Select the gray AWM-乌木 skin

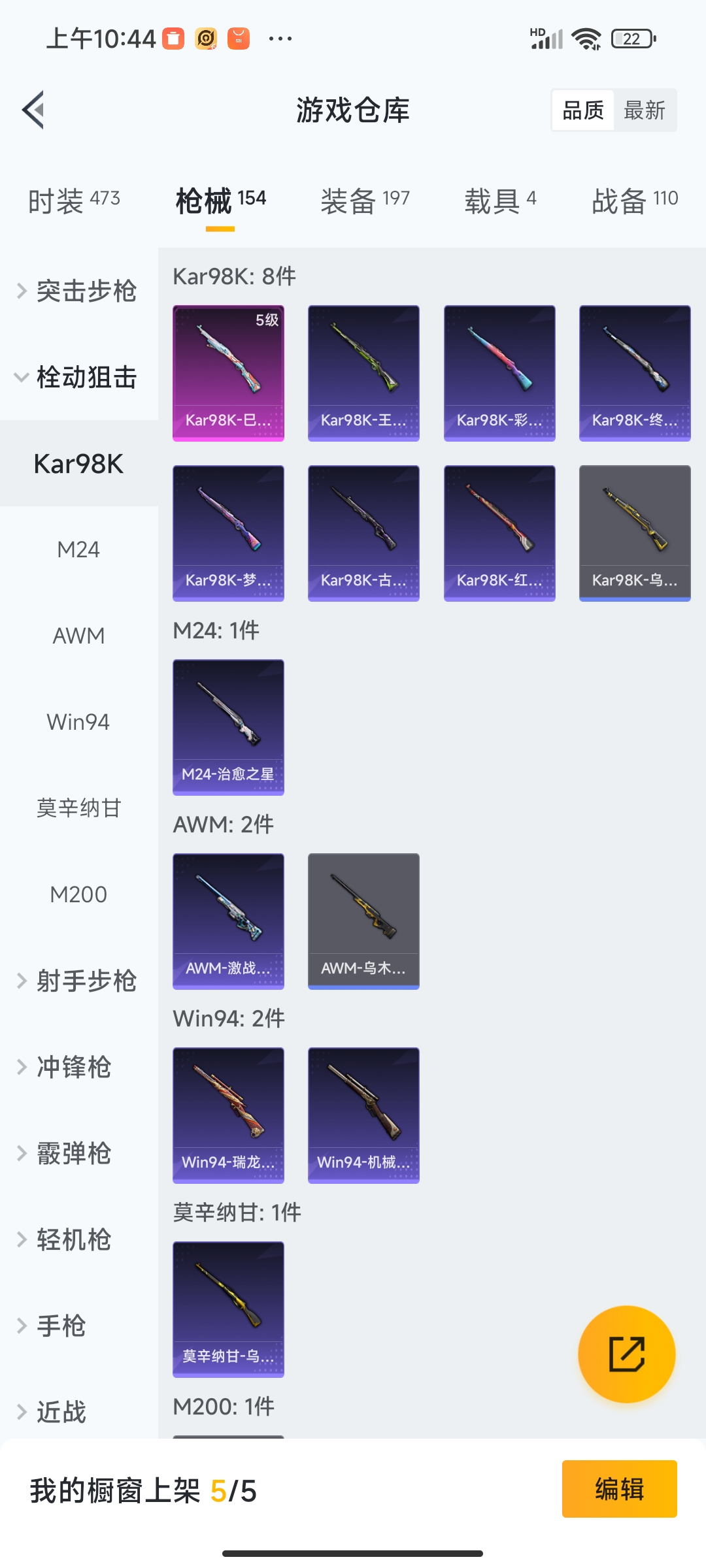point(363,921)
